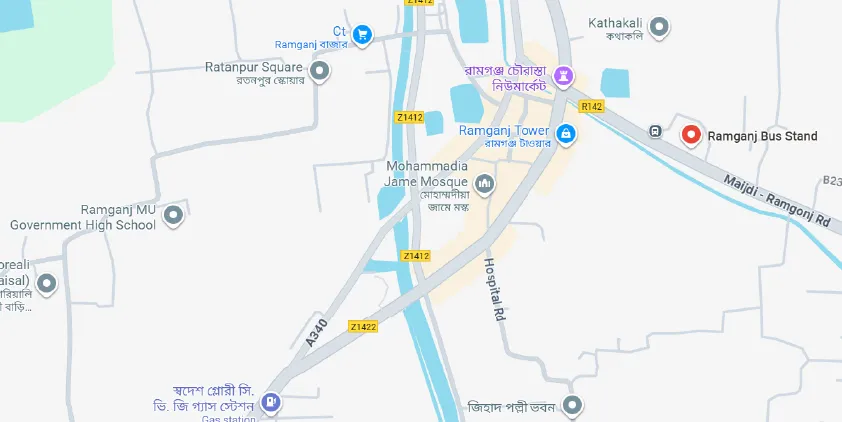Tap the Kathakali place marker

tap(659, 27)
